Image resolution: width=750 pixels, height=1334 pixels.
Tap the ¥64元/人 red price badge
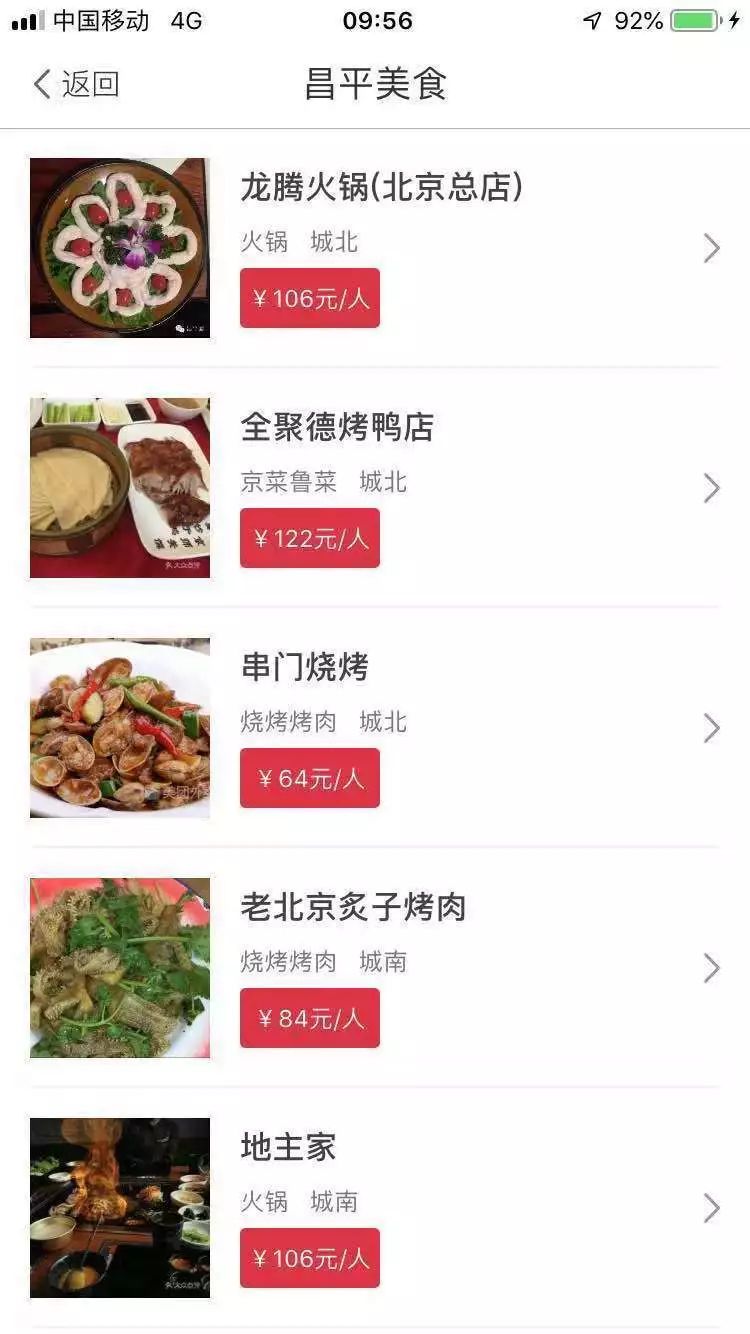309,777
